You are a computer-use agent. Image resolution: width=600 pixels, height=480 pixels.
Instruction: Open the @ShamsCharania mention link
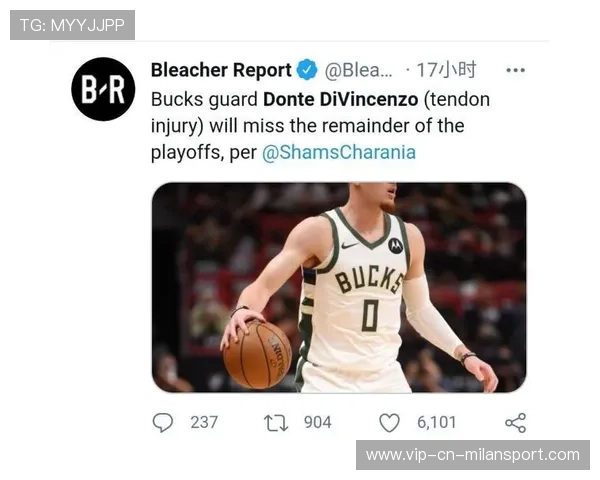338,153
